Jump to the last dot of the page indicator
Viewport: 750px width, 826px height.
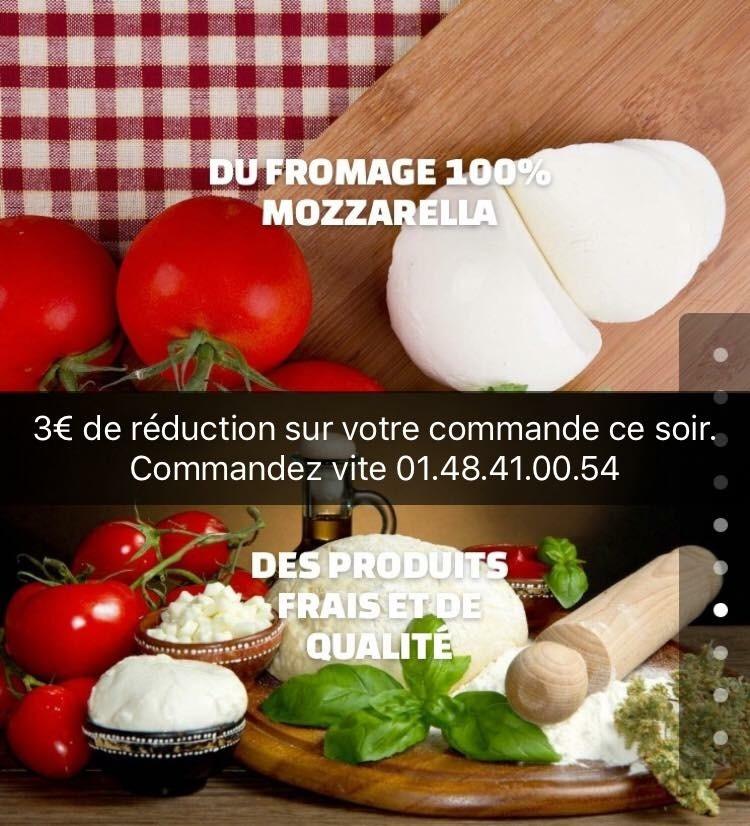click(721, 738)
